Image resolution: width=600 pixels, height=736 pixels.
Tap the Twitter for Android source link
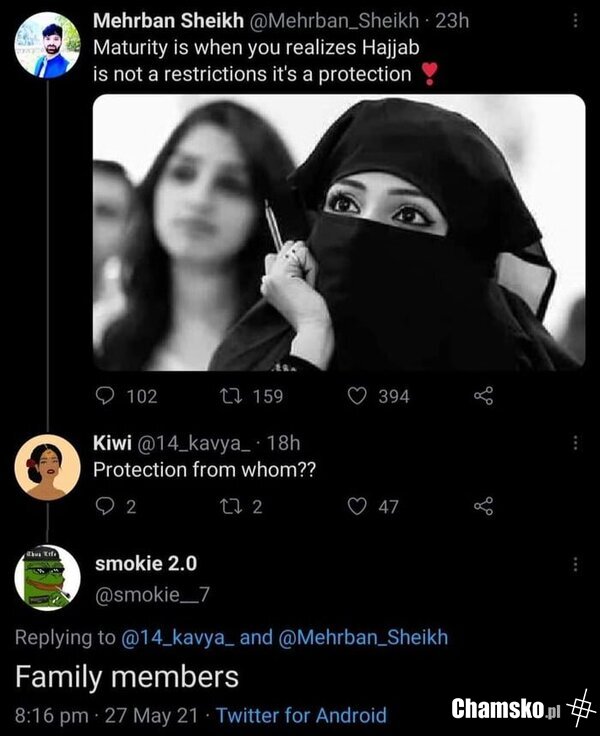pyautogui.click(x=301, y=714)
